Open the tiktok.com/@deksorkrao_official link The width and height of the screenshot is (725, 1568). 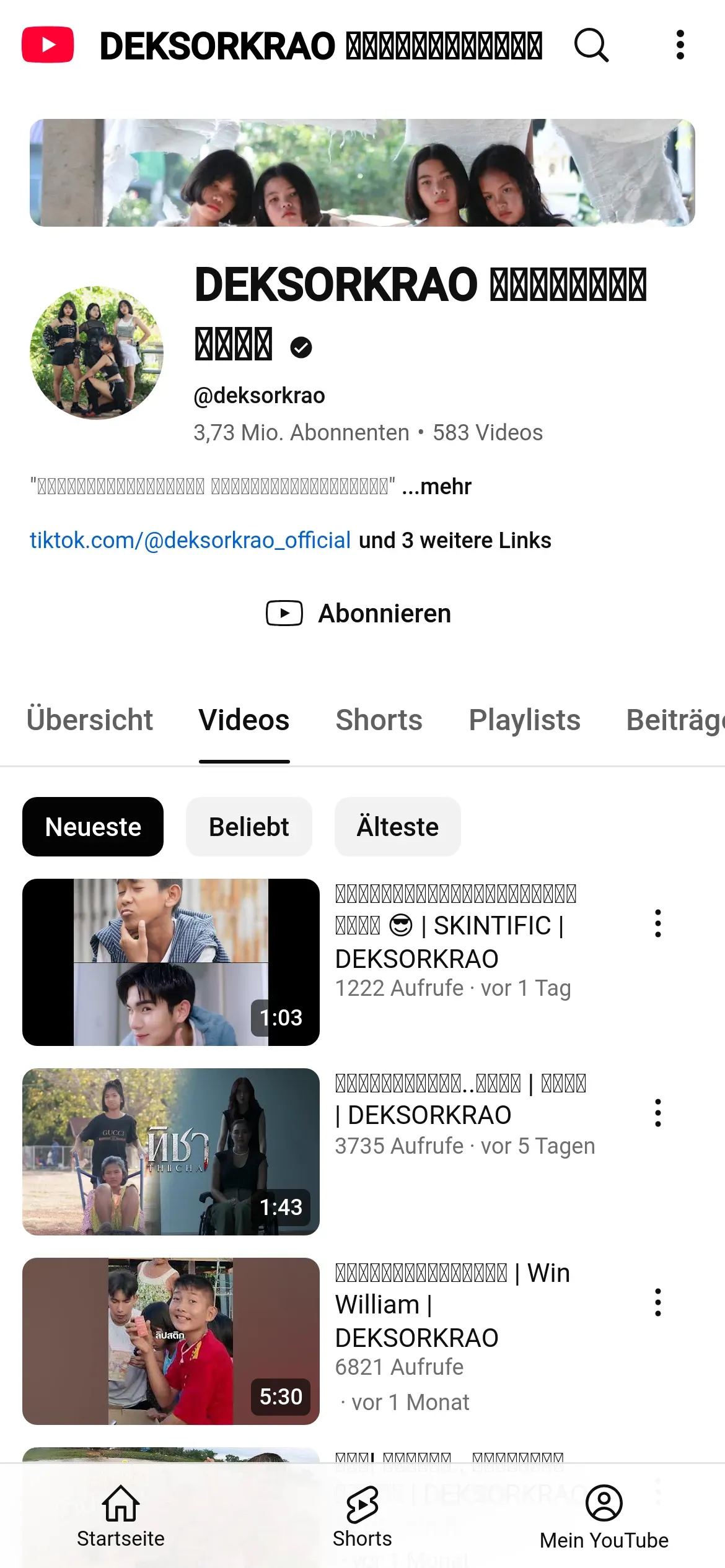click(190, 541)
